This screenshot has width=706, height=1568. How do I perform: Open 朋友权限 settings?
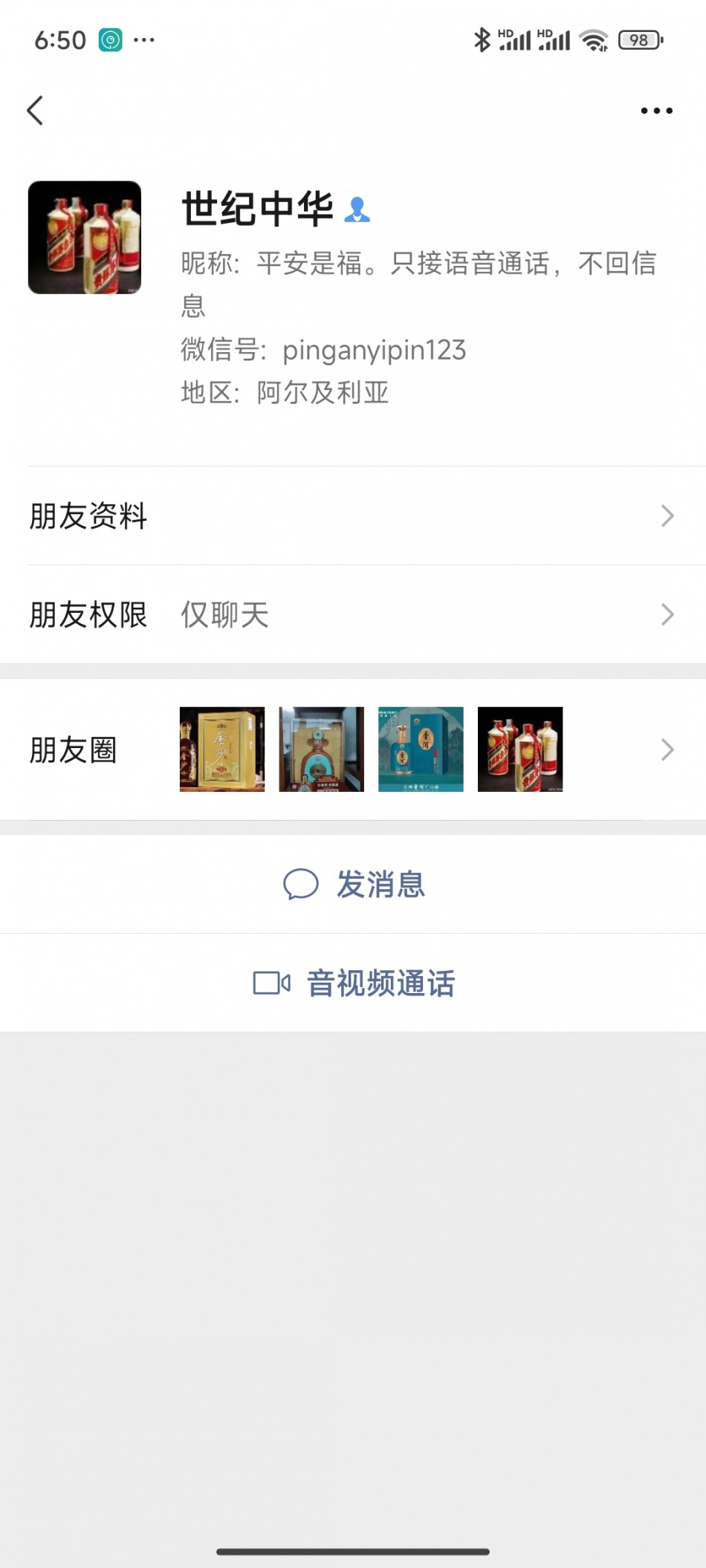353,614
